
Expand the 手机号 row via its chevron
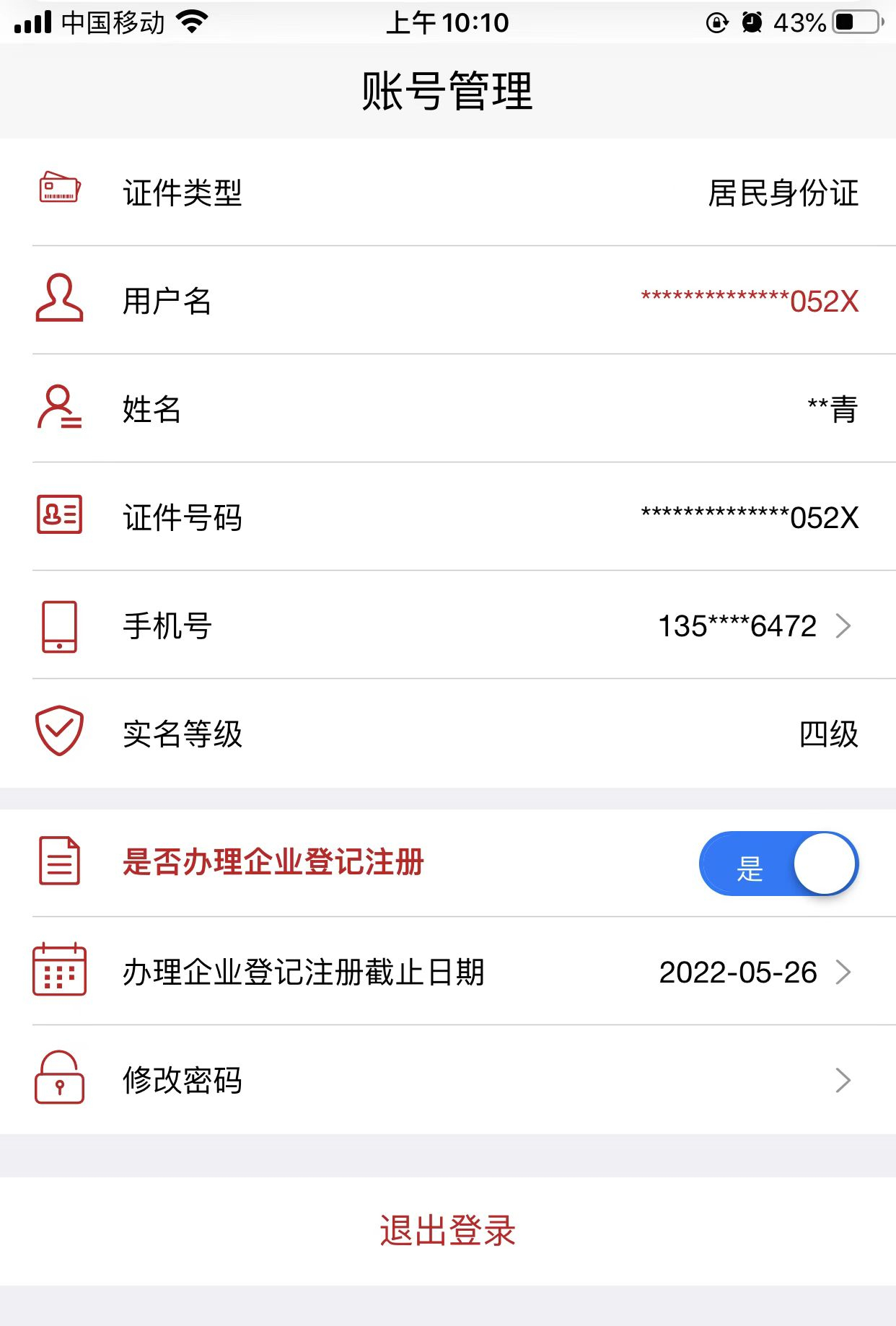pyautogui.click(x=843, y=625)
